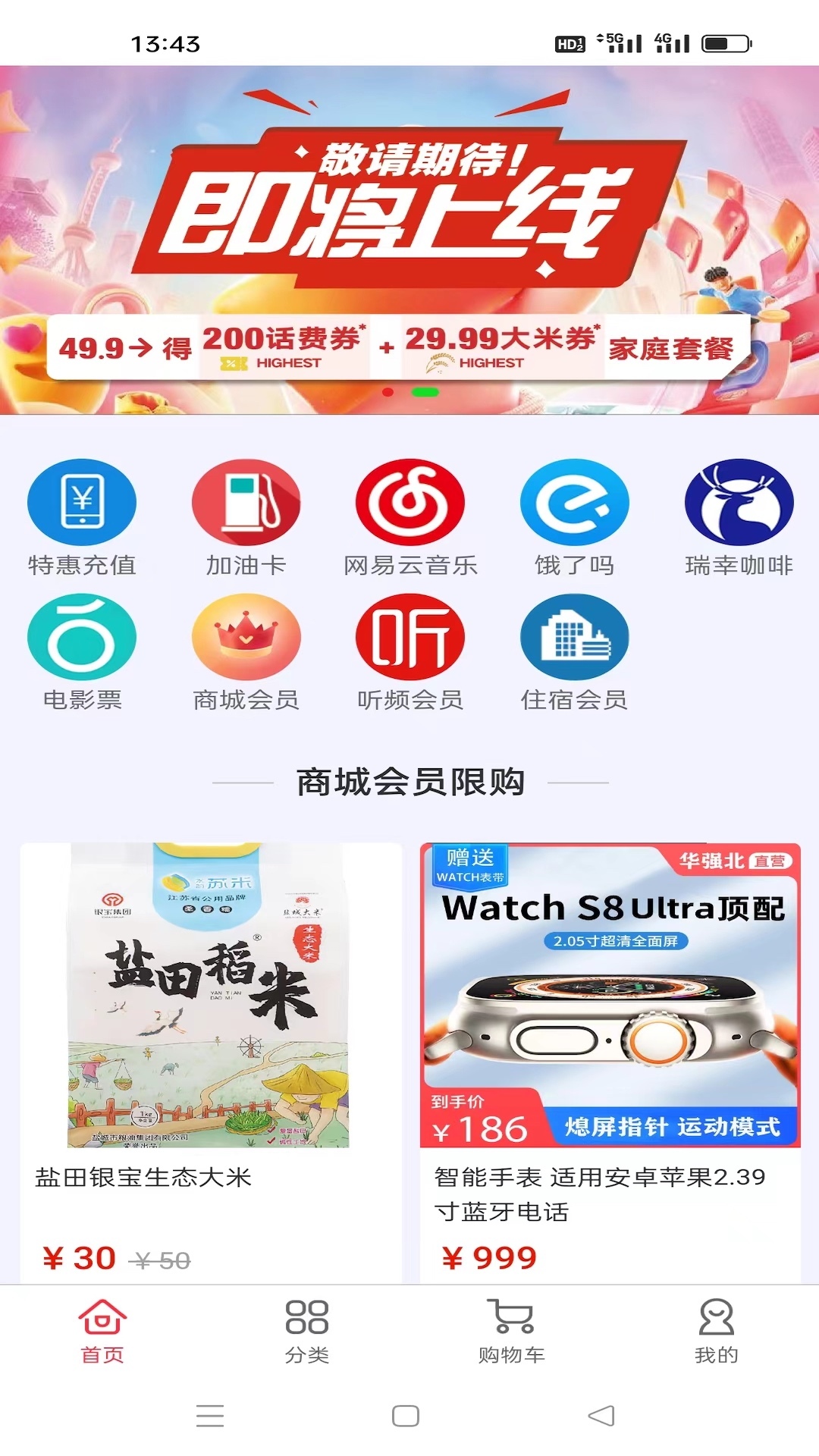
Task: View the 盐田银宝生态大米 product card
Action: tap(211, 1062)
